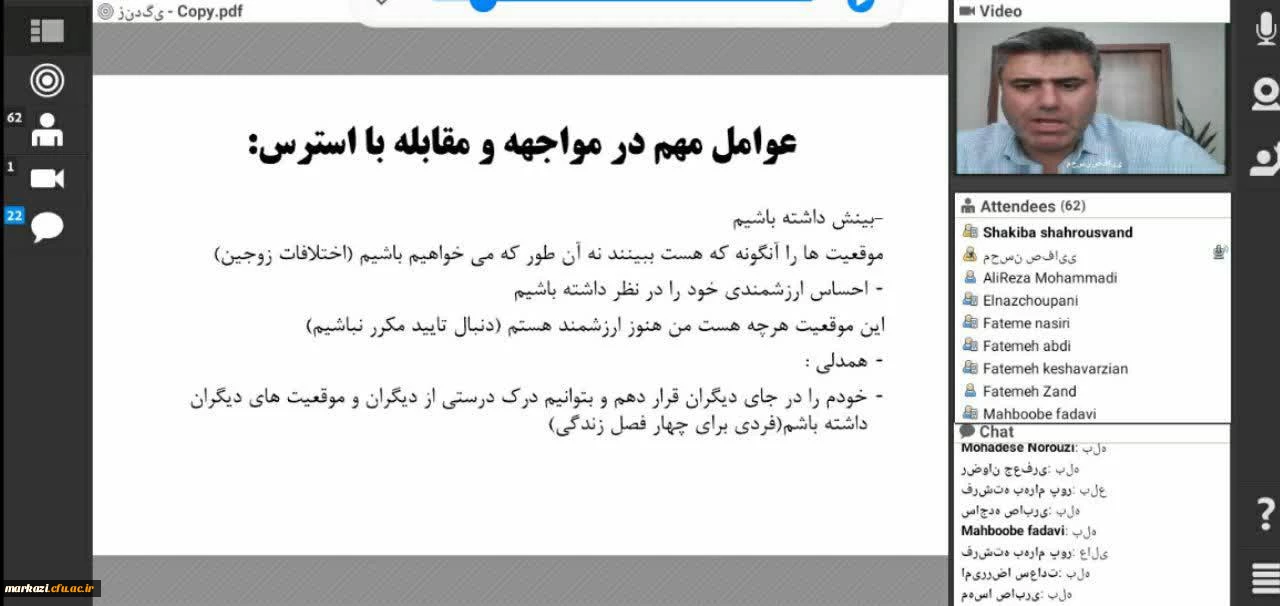The height and width of the screenshot is (606, 1280).
Task: Select attendee Fatemeh Zand
Action: point(1029,391)
